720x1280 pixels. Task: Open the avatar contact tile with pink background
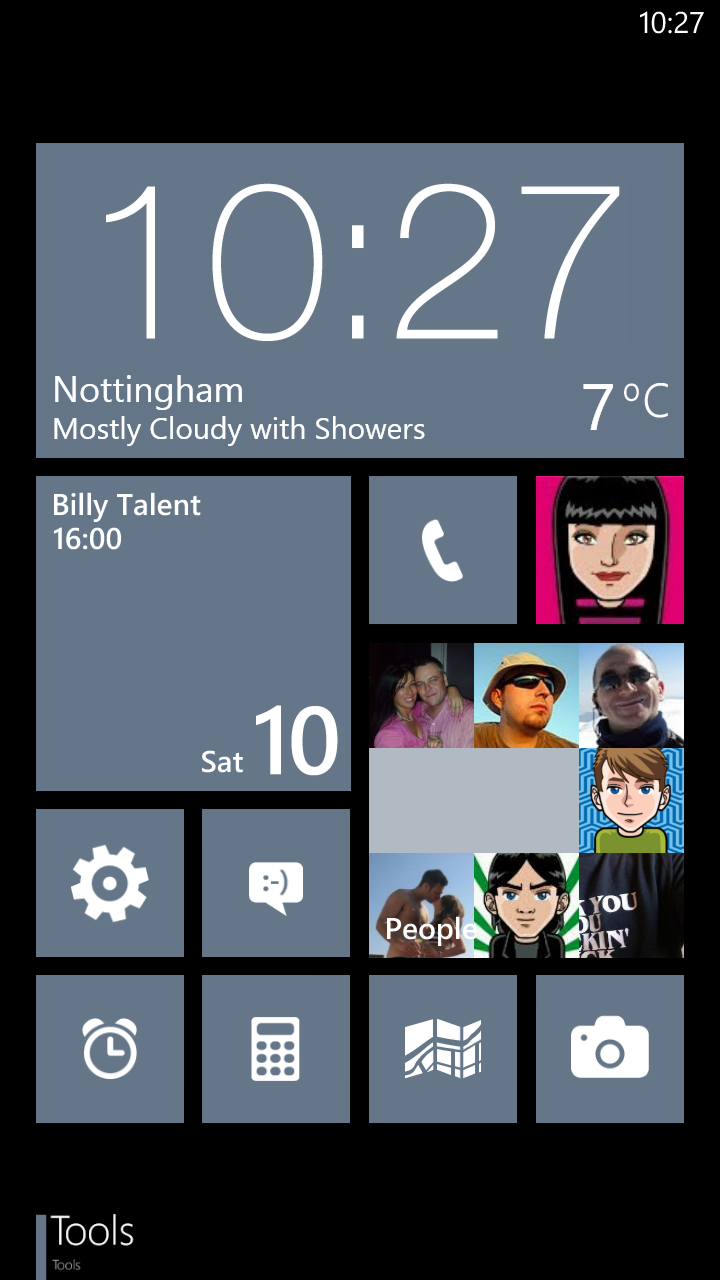tap(610, 550)
